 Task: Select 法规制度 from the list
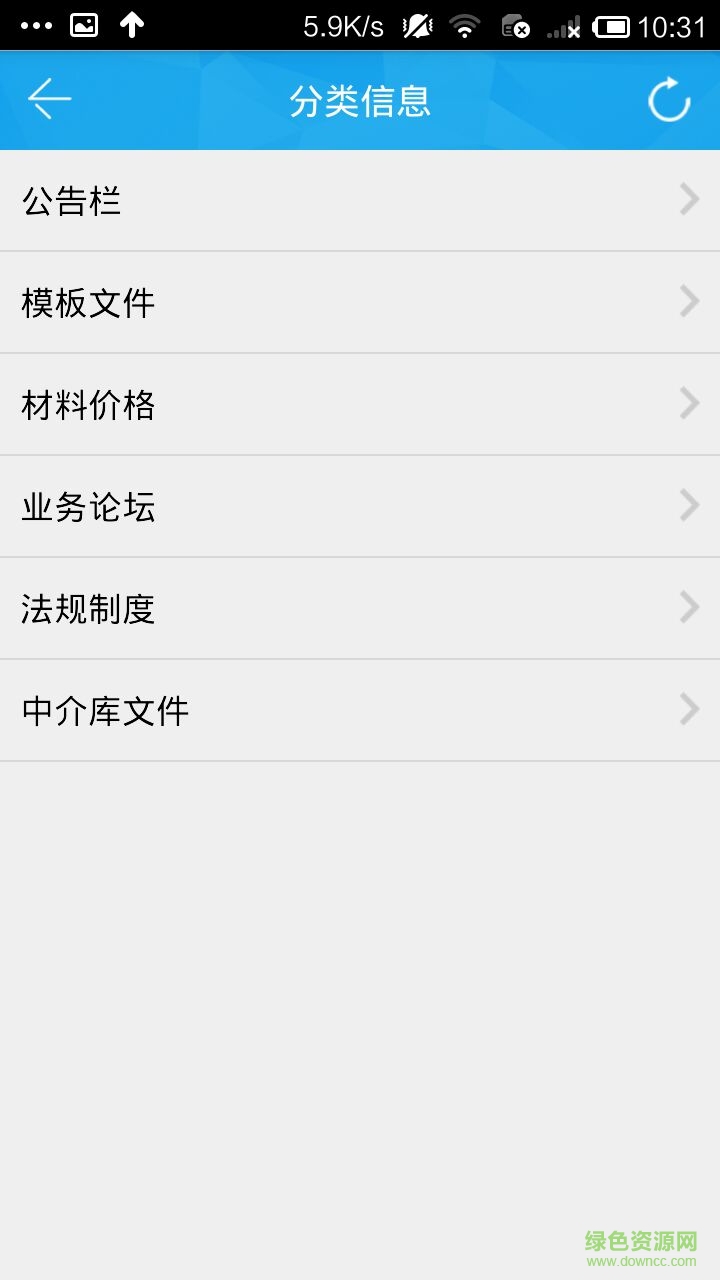click(x=360, y=609)
